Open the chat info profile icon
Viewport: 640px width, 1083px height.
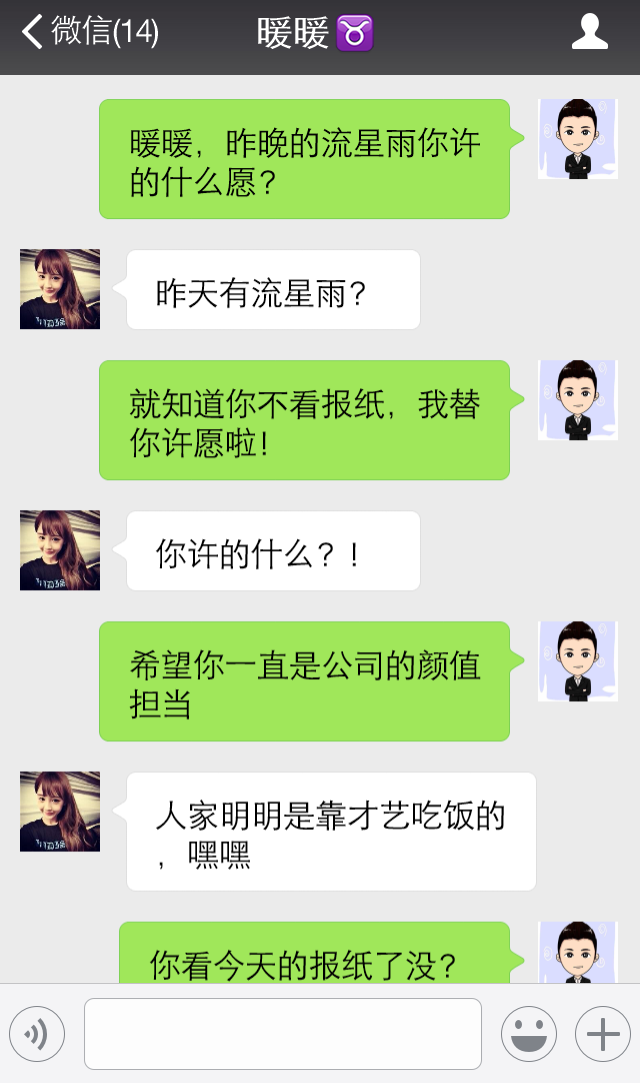pyautogui.click(x=589, y=32)
